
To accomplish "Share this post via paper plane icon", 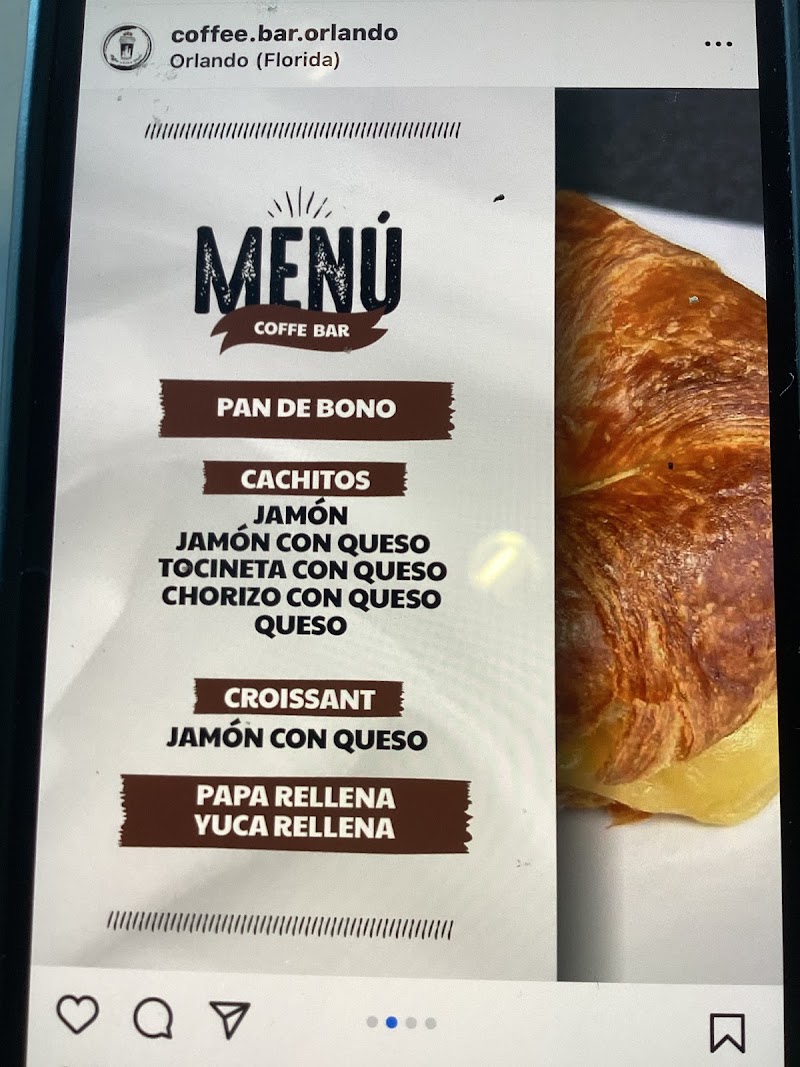I will click(229, 1018).
